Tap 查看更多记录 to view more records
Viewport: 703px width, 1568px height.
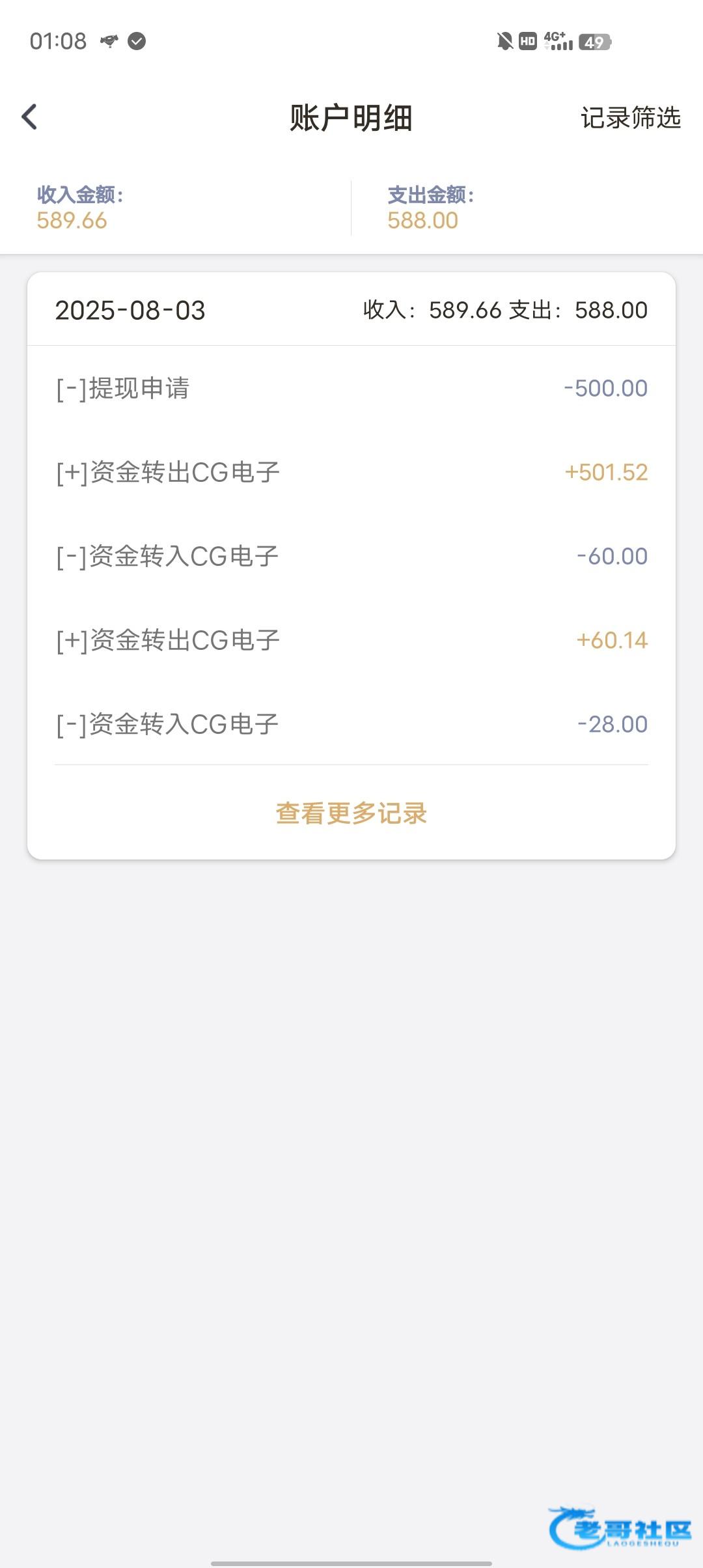point(351,813)
